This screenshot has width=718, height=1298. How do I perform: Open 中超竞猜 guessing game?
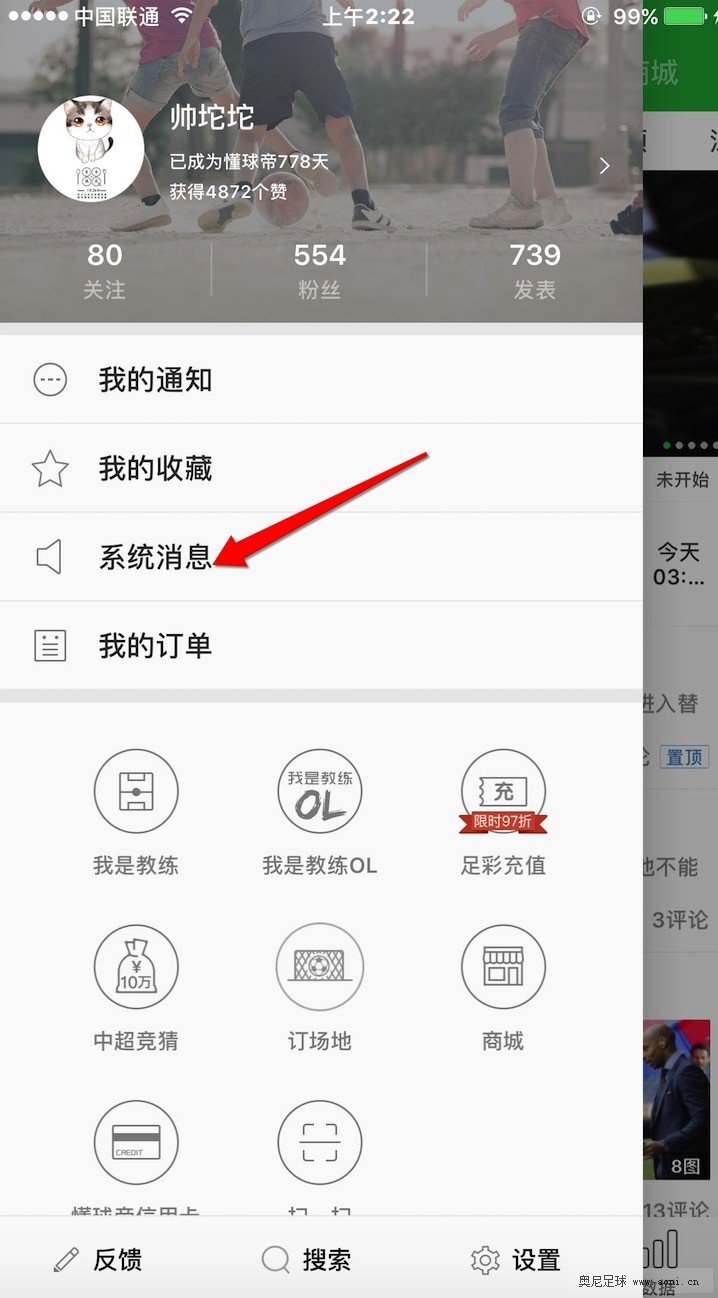(x=136, y=968)
